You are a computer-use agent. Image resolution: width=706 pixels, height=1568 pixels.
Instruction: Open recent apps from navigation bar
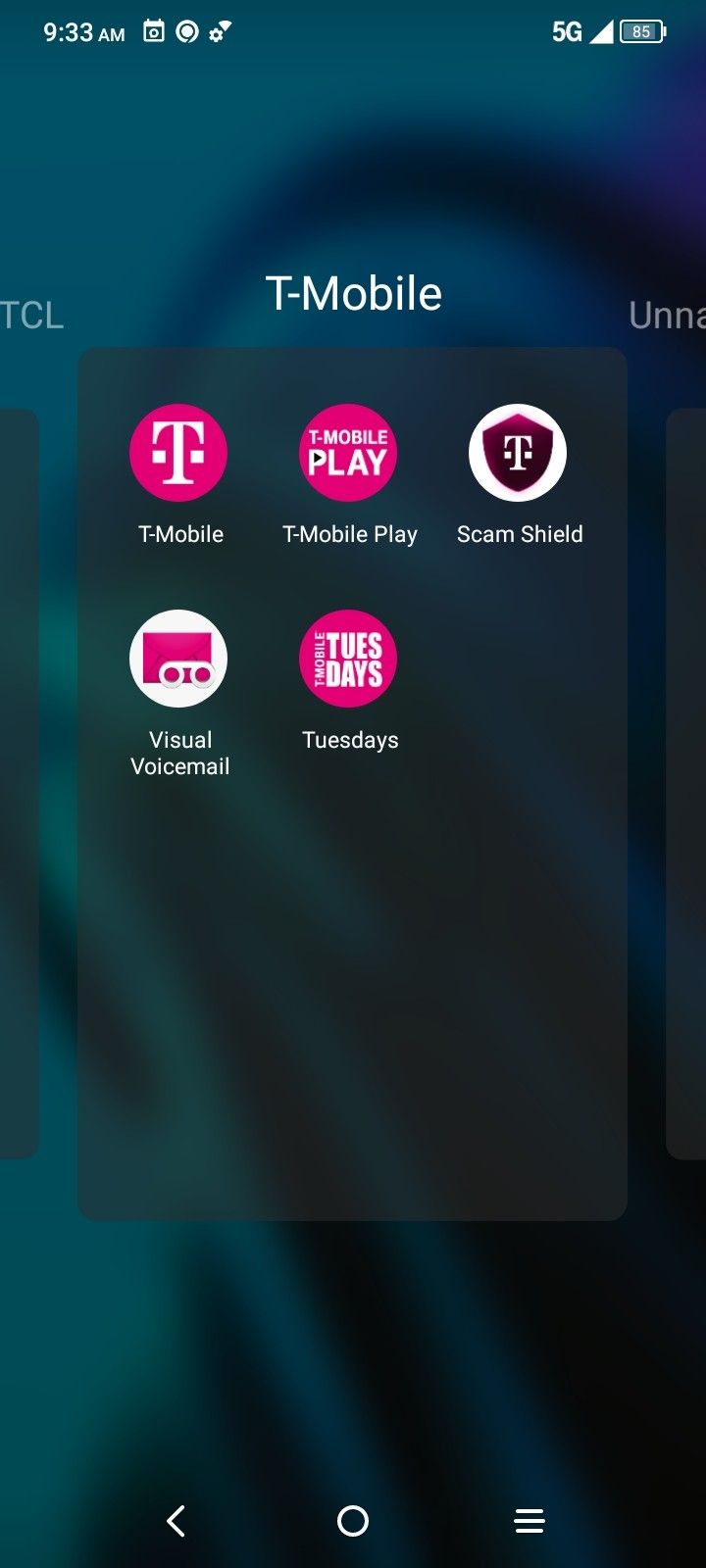pyautogui.click(x=529, y=1521)
